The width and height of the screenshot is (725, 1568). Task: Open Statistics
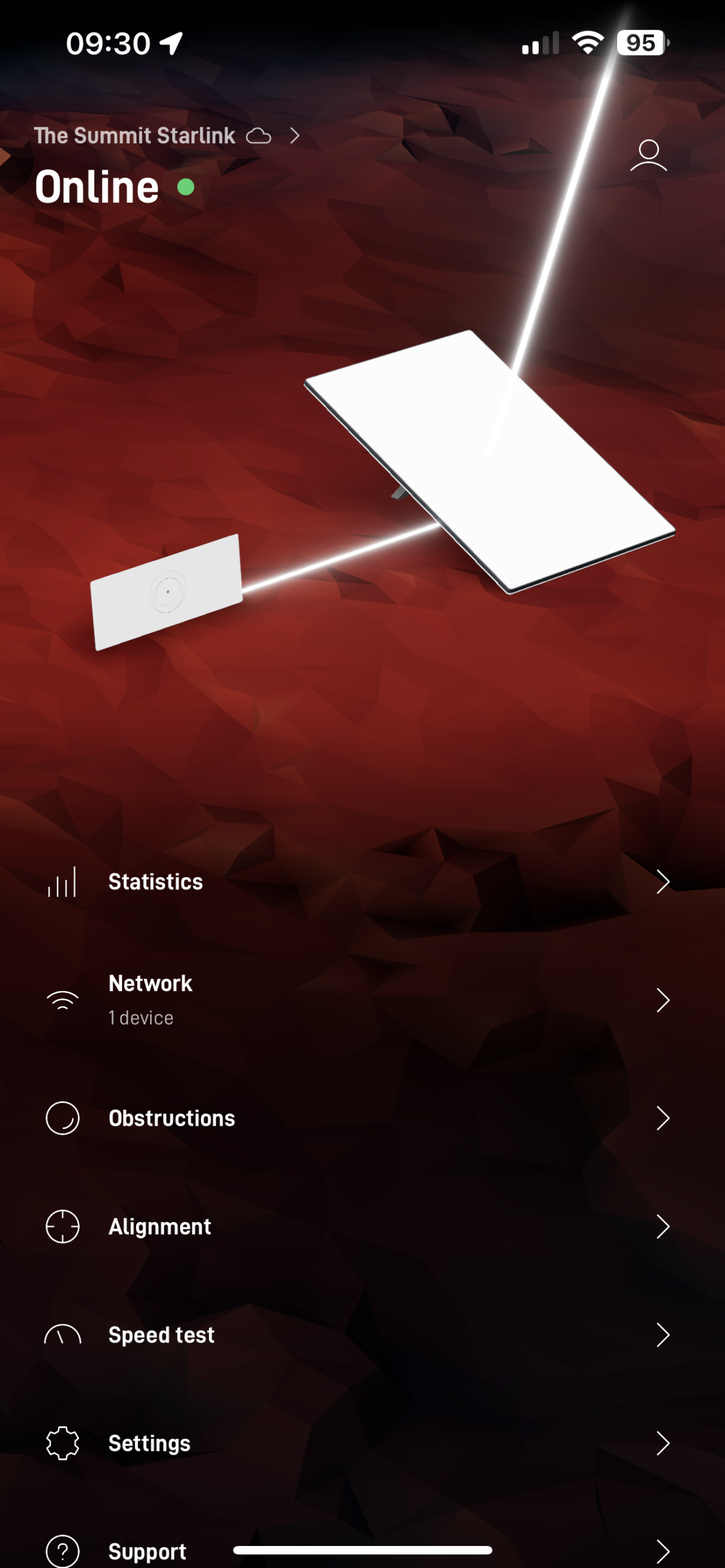(362, 881)
